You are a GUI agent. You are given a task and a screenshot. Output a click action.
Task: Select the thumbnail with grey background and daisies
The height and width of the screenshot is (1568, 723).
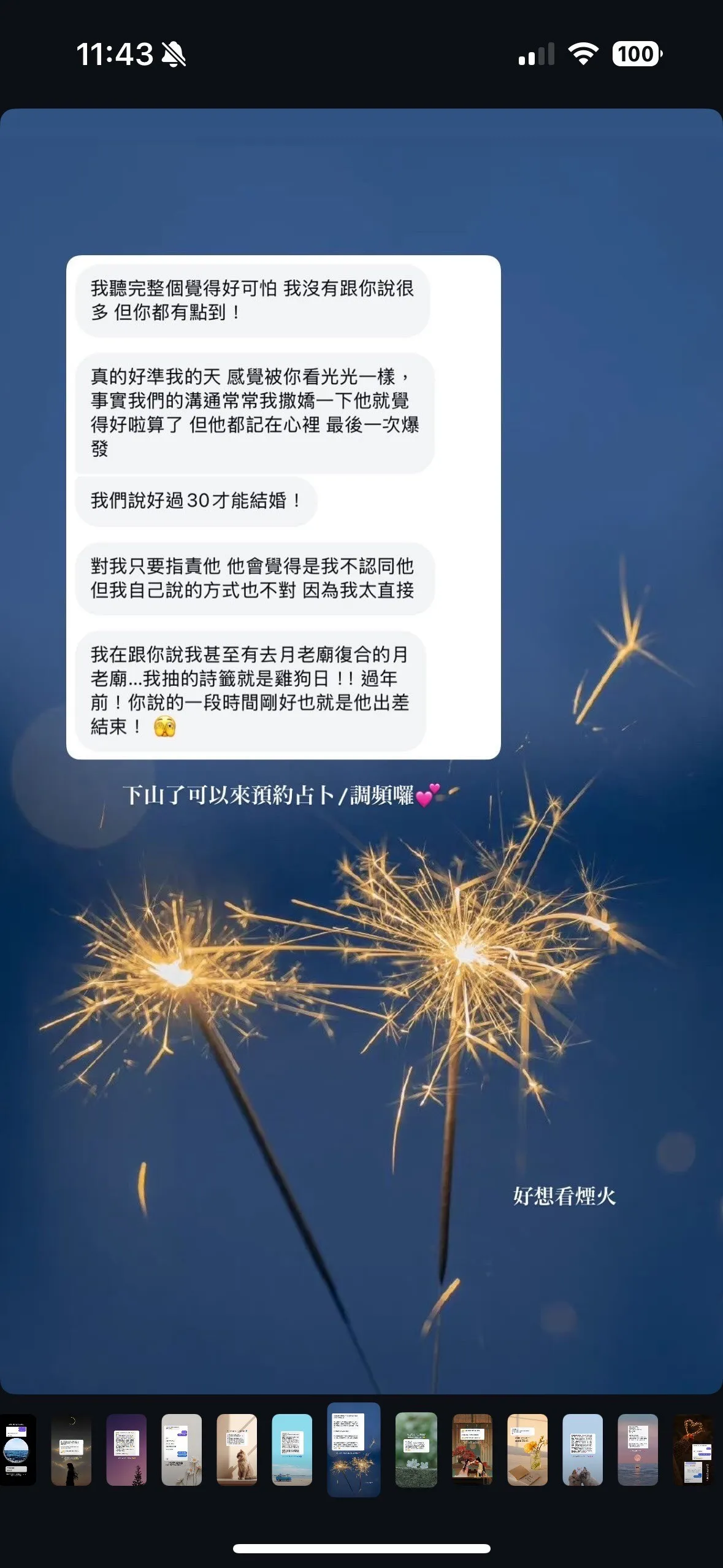(x=182, y=1450)
